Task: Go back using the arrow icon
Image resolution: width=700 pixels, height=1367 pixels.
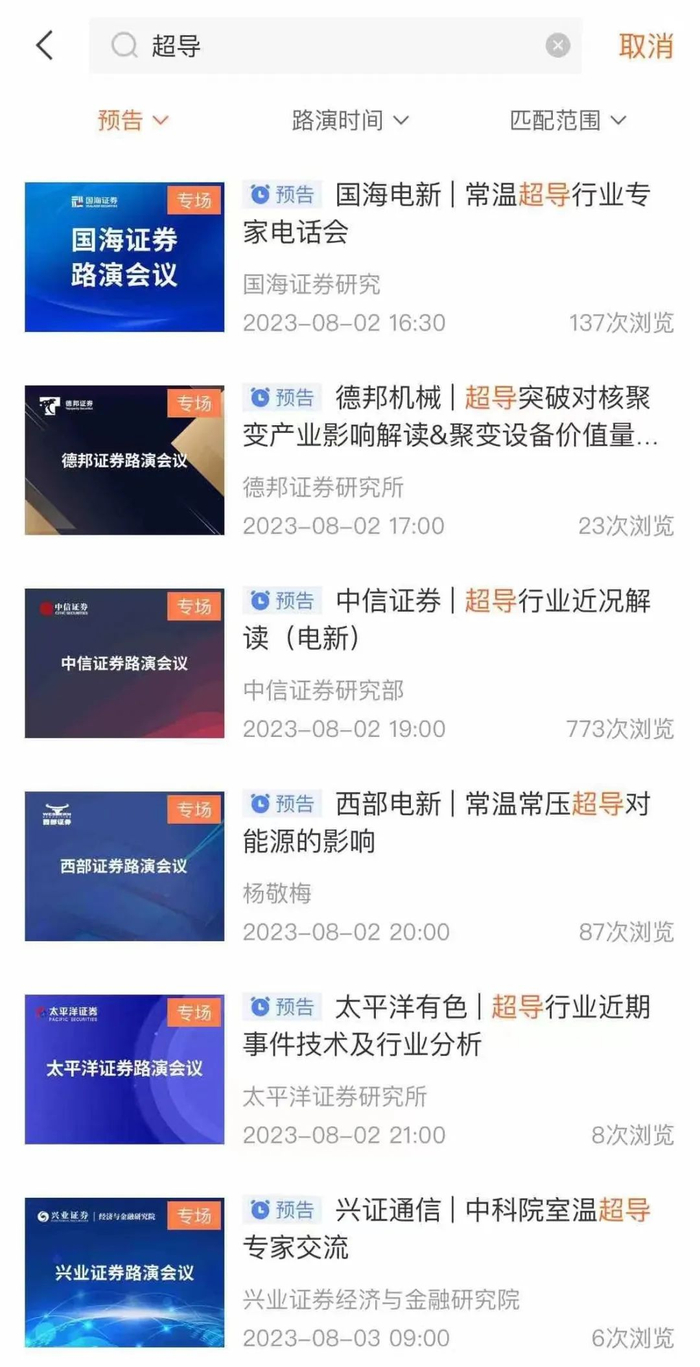Action: click(x=44, y=46)
